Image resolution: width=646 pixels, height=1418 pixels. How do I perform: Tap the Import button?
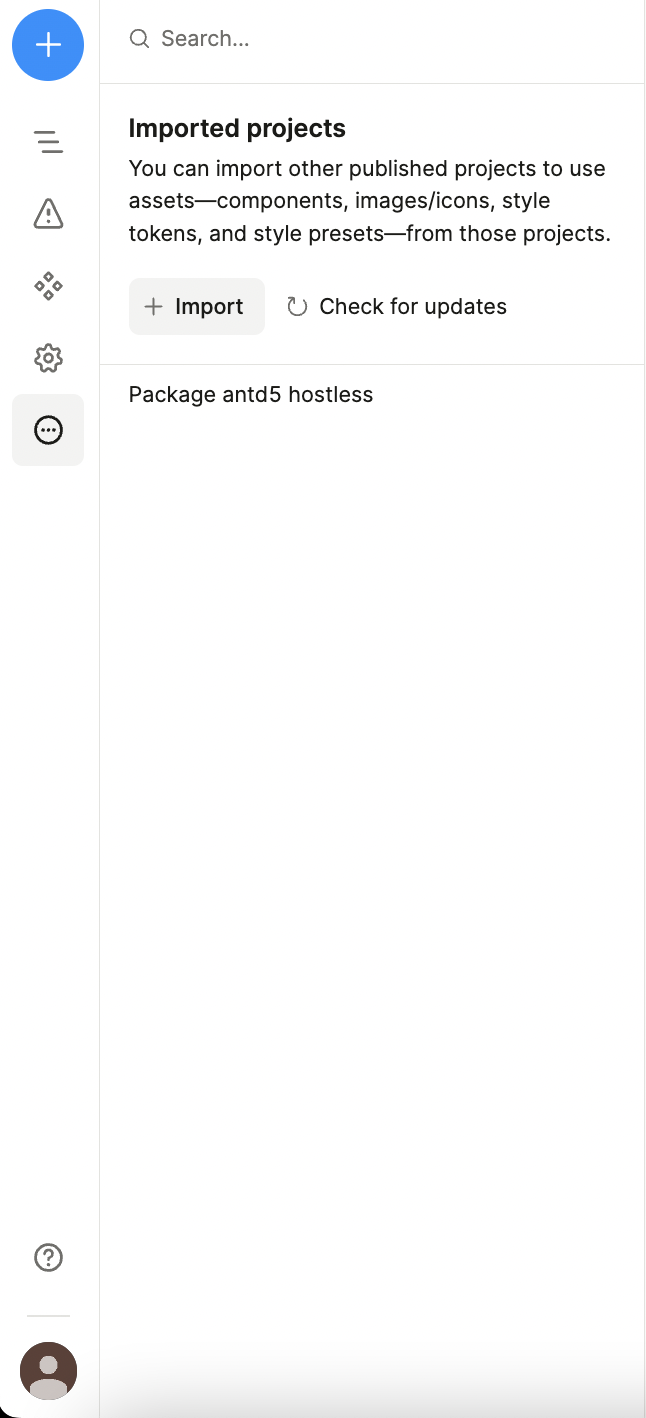197,306
